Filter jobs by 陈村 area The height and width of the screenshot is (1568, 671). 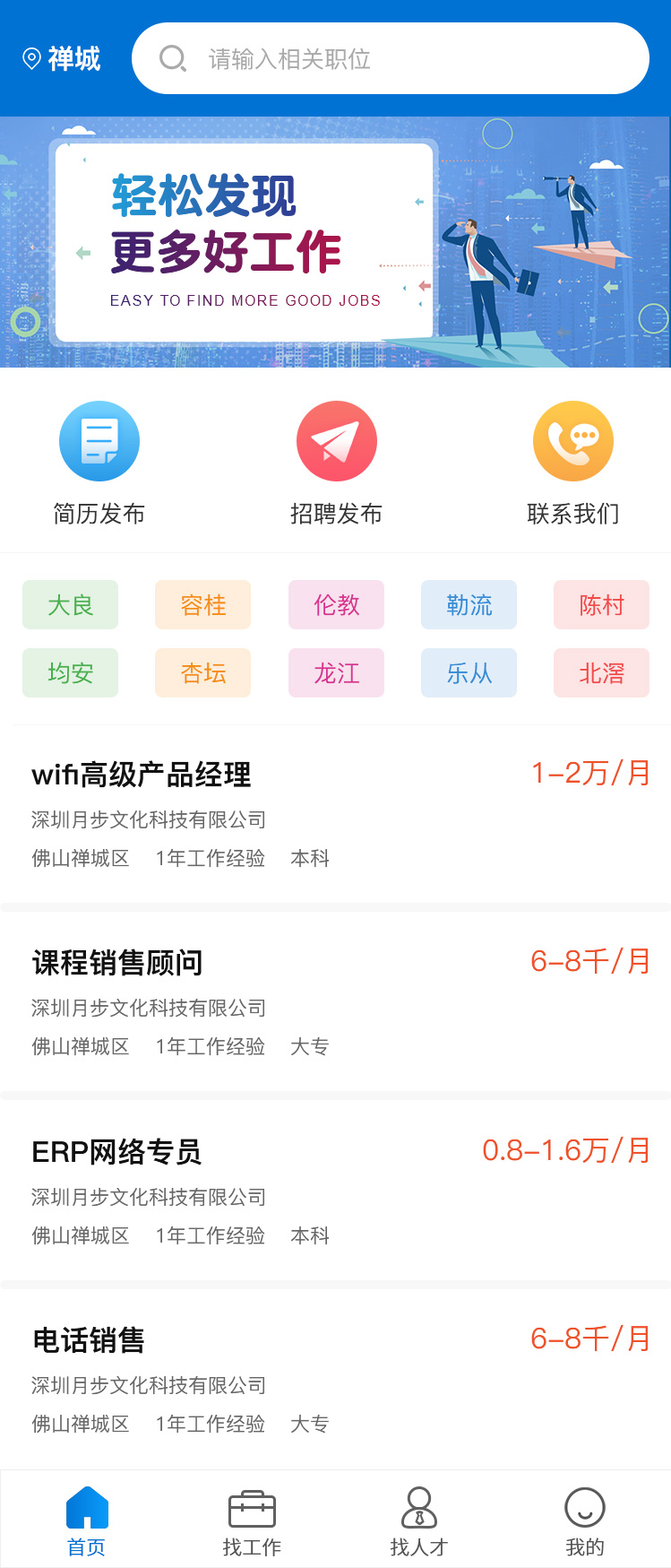tap(601, 605)
